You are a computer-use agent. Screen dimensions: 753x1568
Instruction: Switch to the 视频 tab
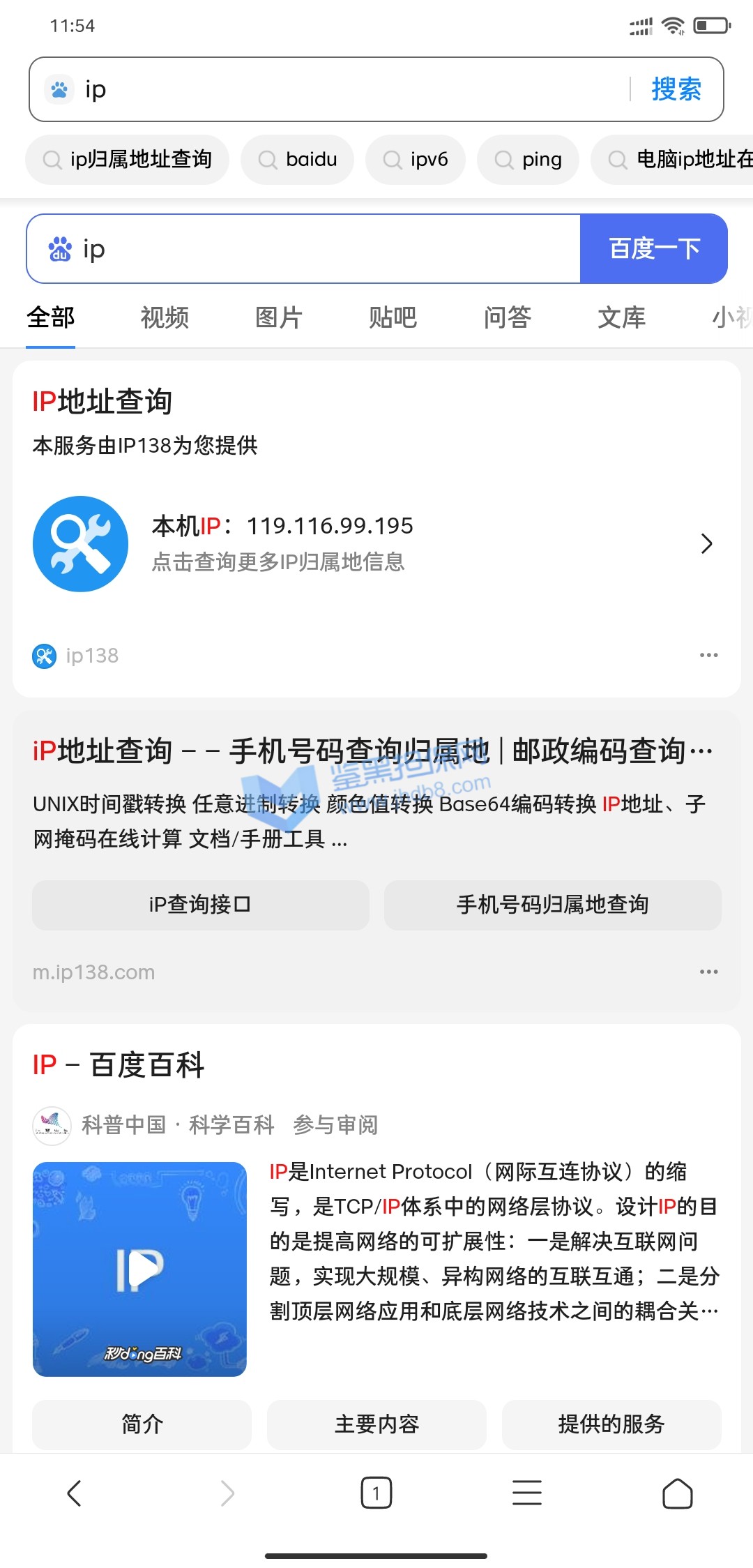click(x=165, y=317)
